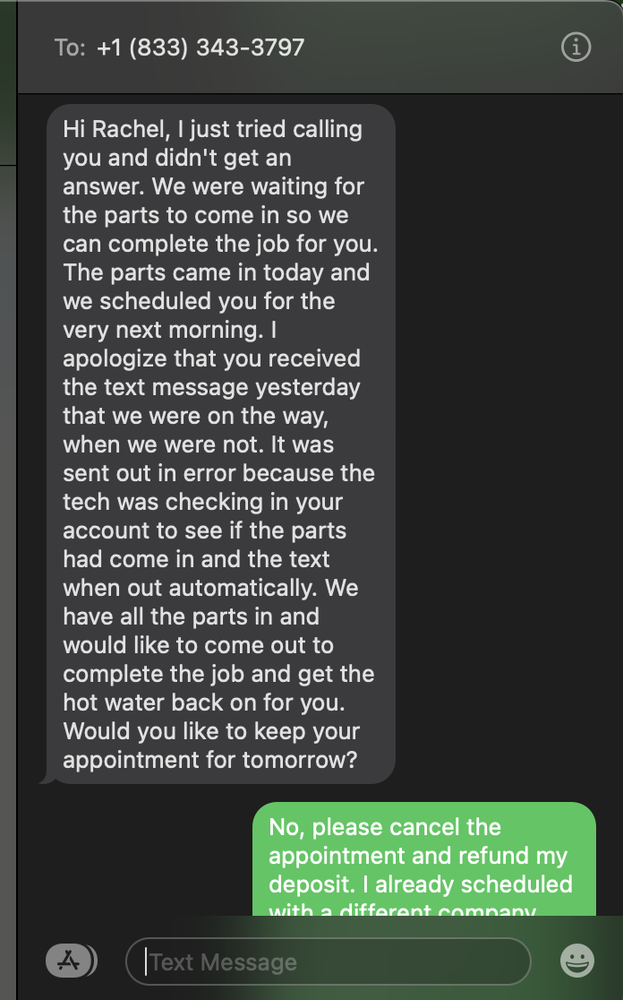623x1000 pixels.
Task: Open the conversation details info icon
Action: pos(576,47)
